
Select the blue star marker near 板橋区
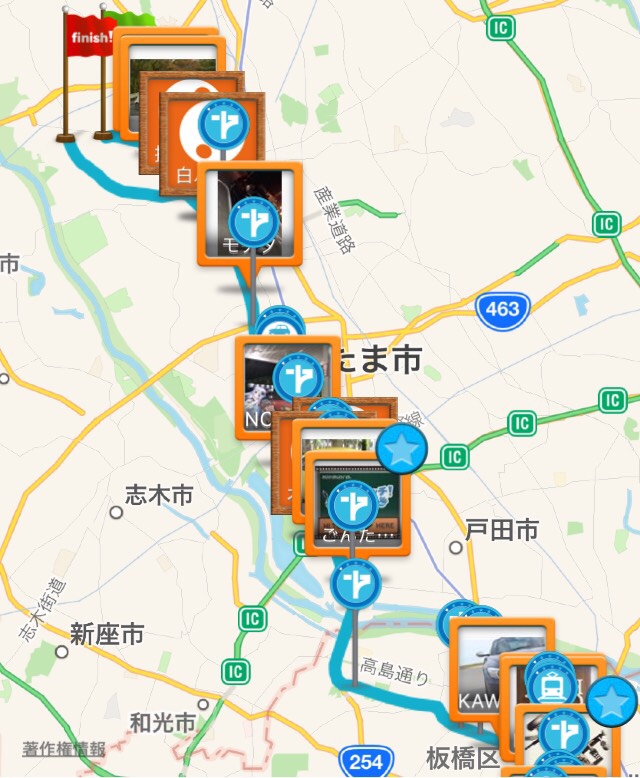pyautogui.click(x=611, y=703)
